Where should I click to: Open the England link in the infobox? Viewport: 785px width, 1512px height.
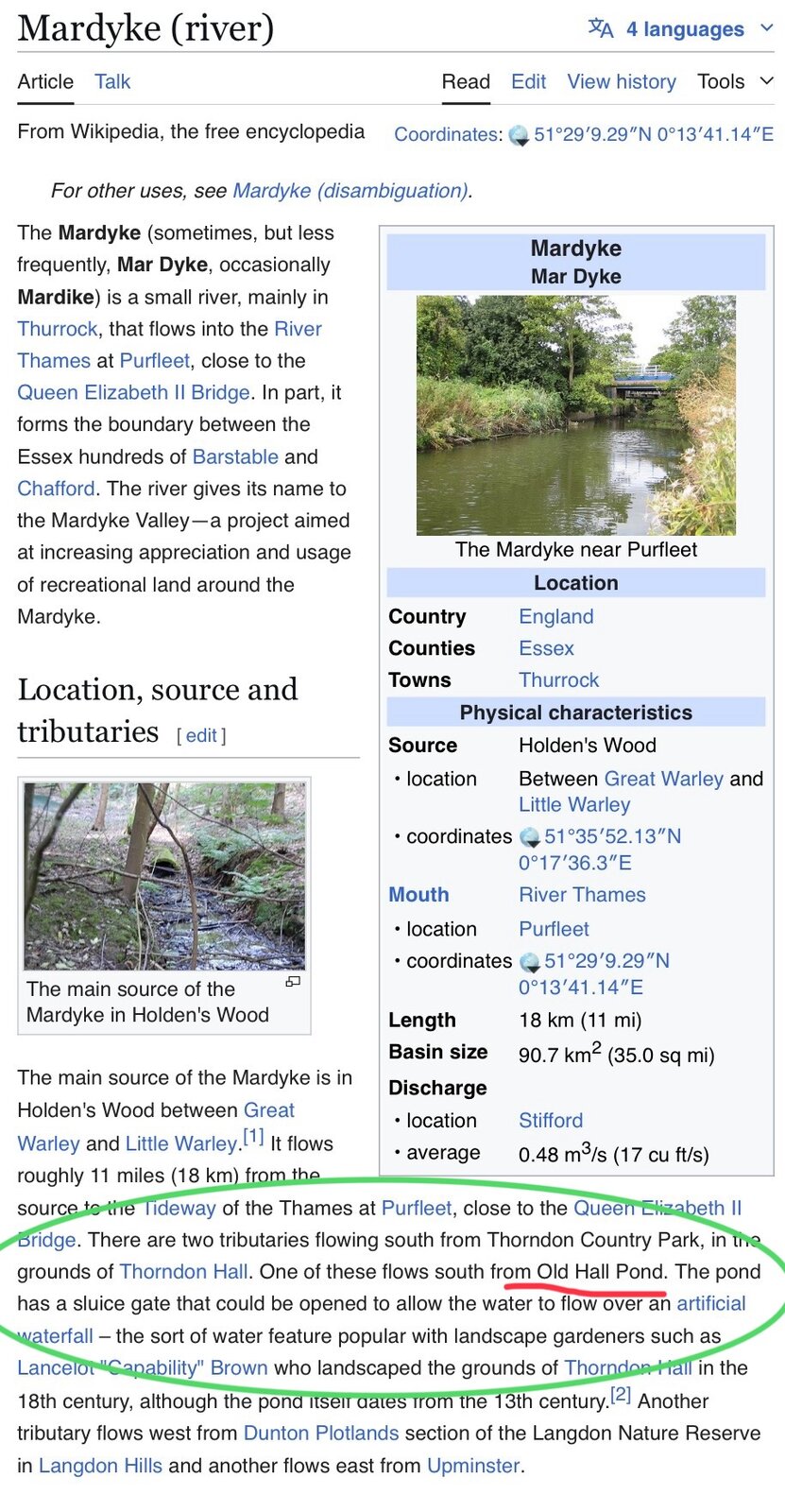555,617
